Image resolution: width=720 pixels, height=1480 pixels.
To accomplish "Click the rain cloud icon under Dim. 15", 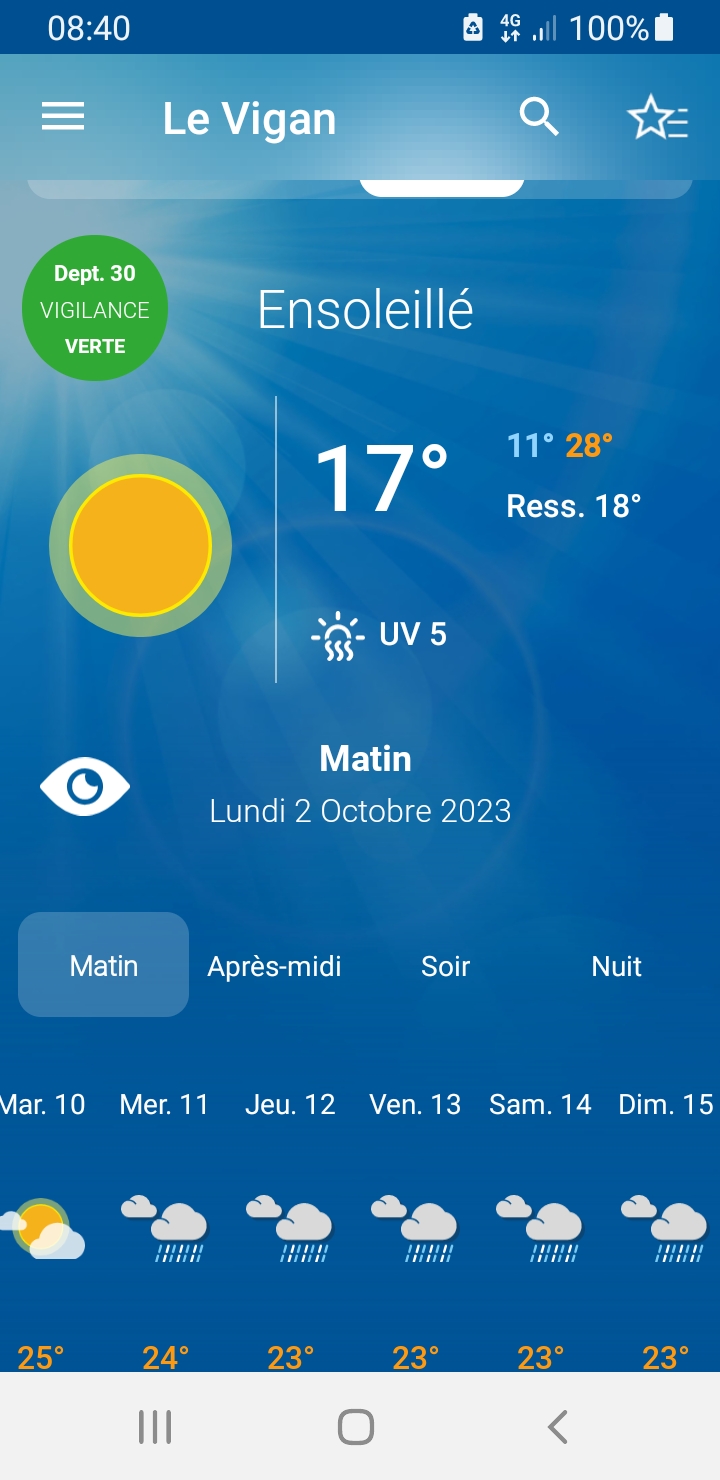I will pos(664,1228).
